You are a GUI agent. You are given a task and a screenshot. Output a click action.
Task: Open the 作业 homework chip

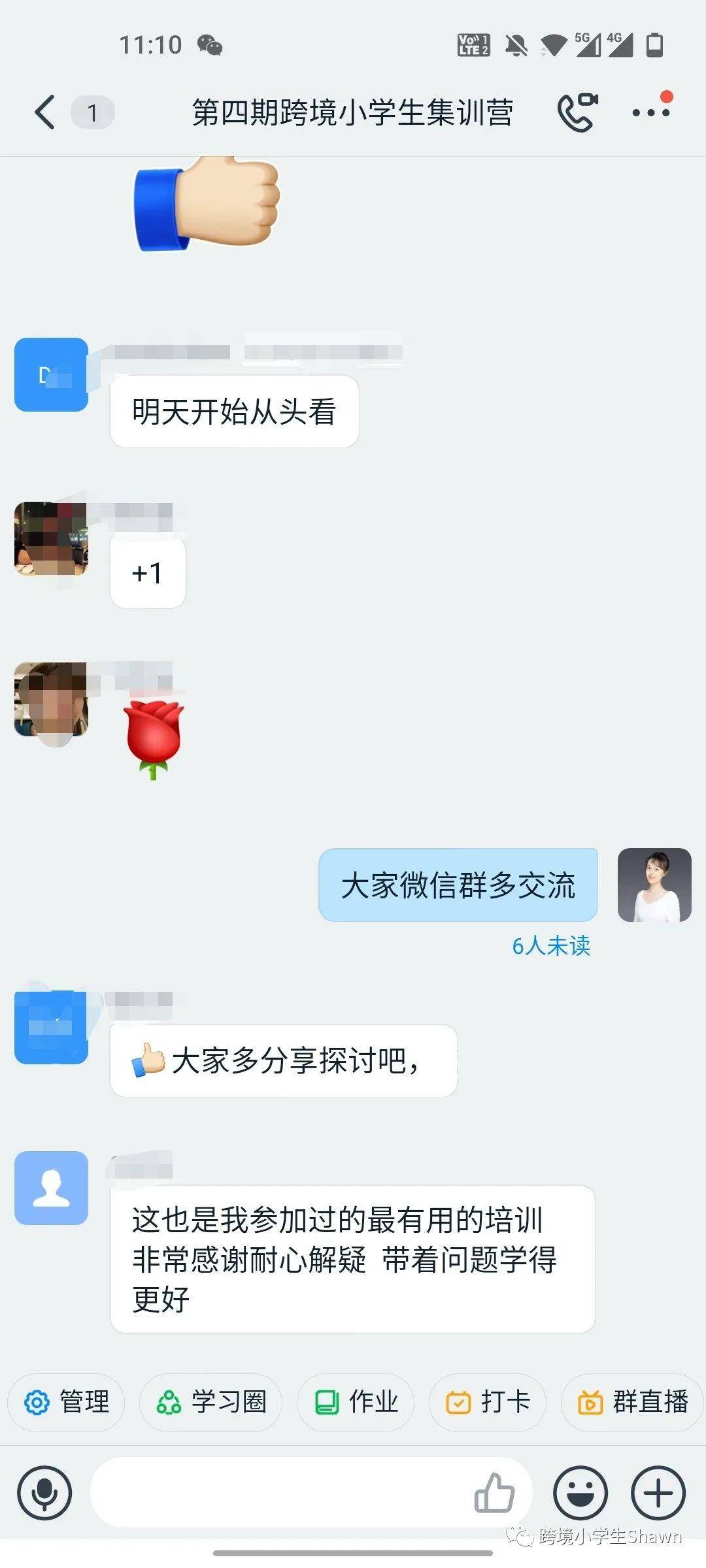(x=356, y=1403)
